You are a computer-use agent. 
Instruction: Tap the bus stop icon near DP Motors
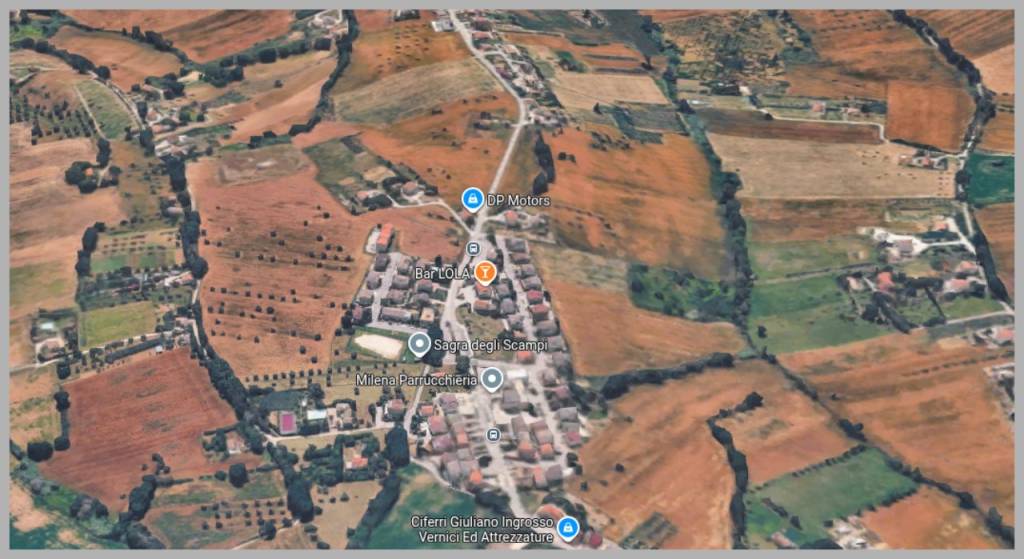pyautogui.click(x=473, y=248)
